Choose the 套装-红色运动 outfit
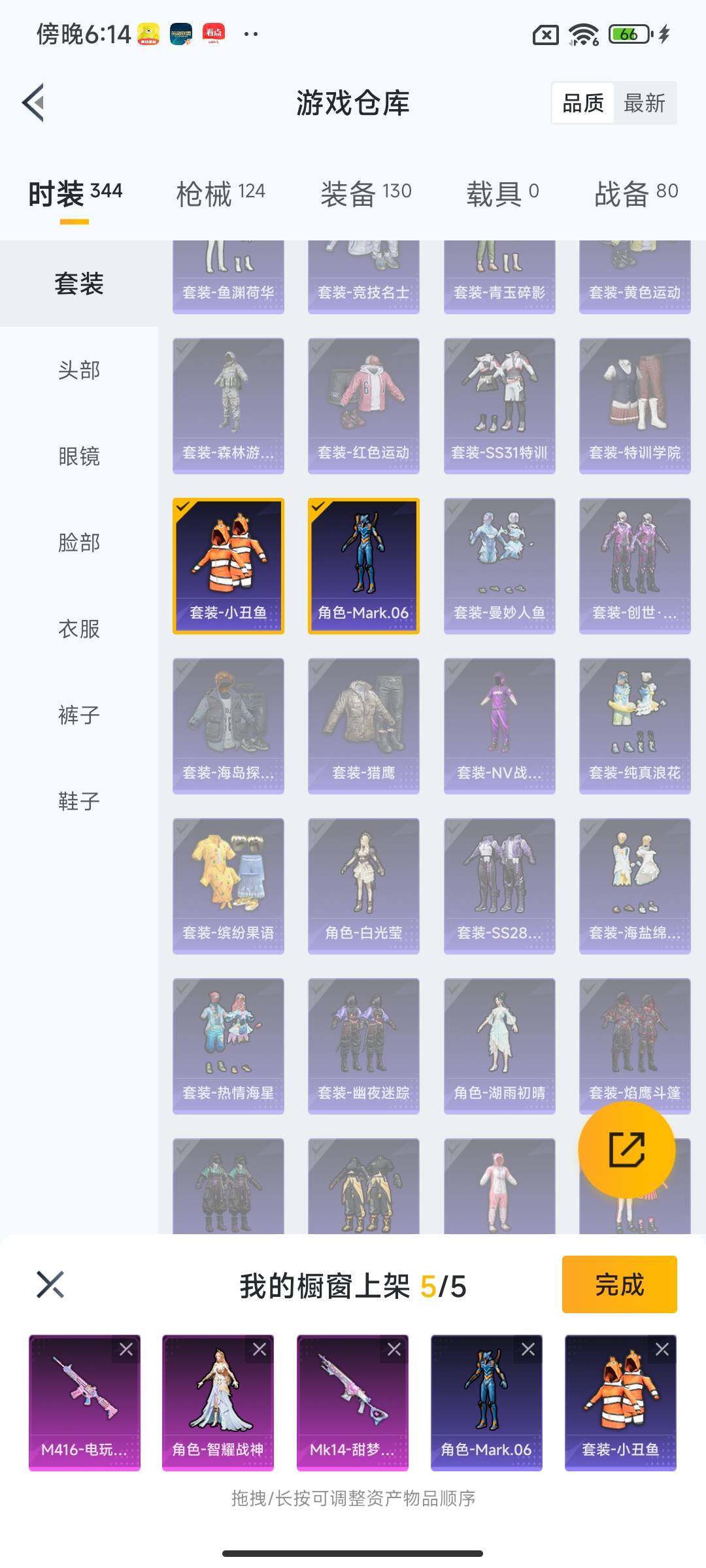Screen dimensions: 706x1568 pyautogui.click(x=363, y=405)
